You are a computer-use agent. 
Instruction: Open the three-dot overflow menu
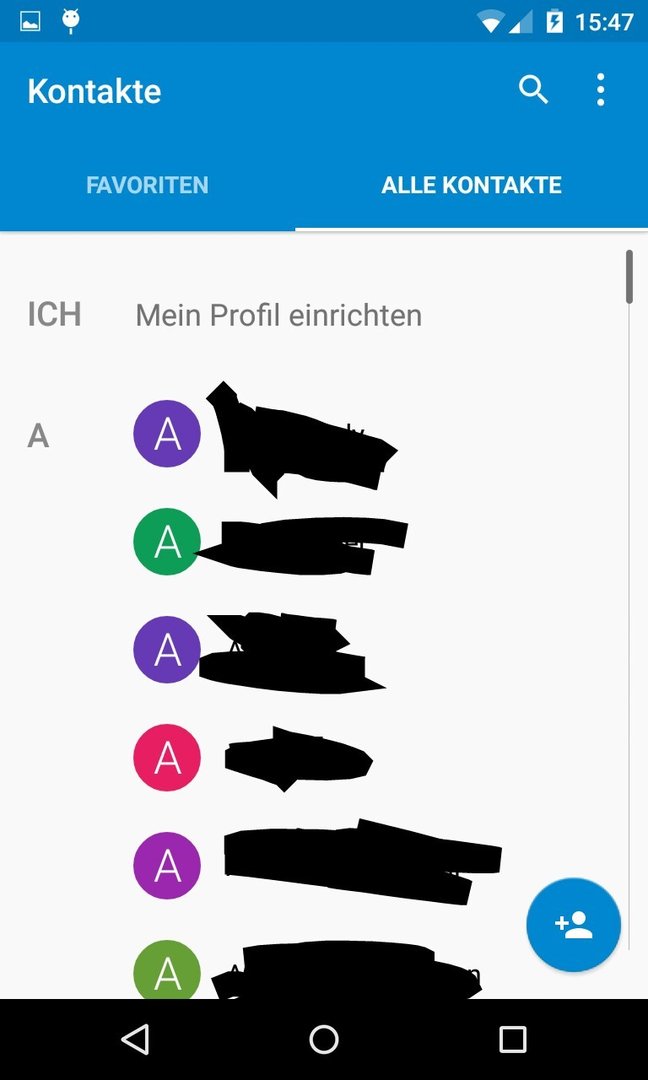(x=600, y=90)
